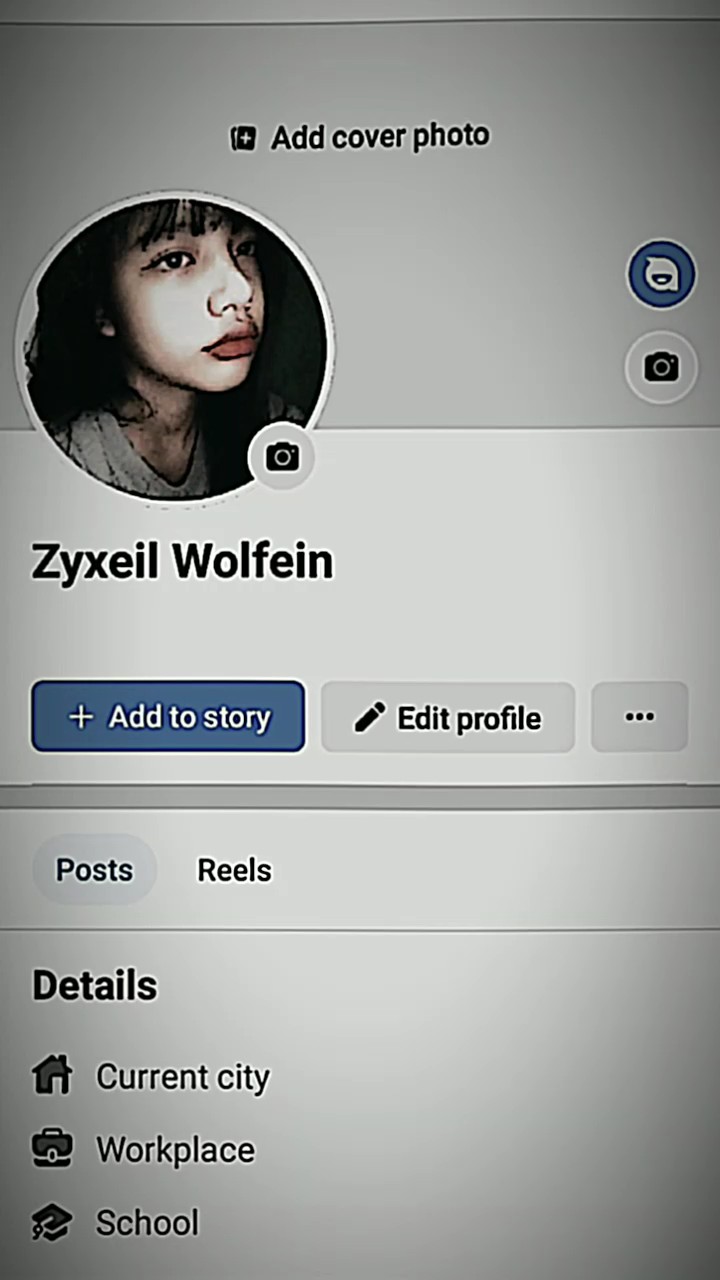This screenshot has height=1280, width=720.
Task: Open the avatar creation icon
Action: click(661, 274)
